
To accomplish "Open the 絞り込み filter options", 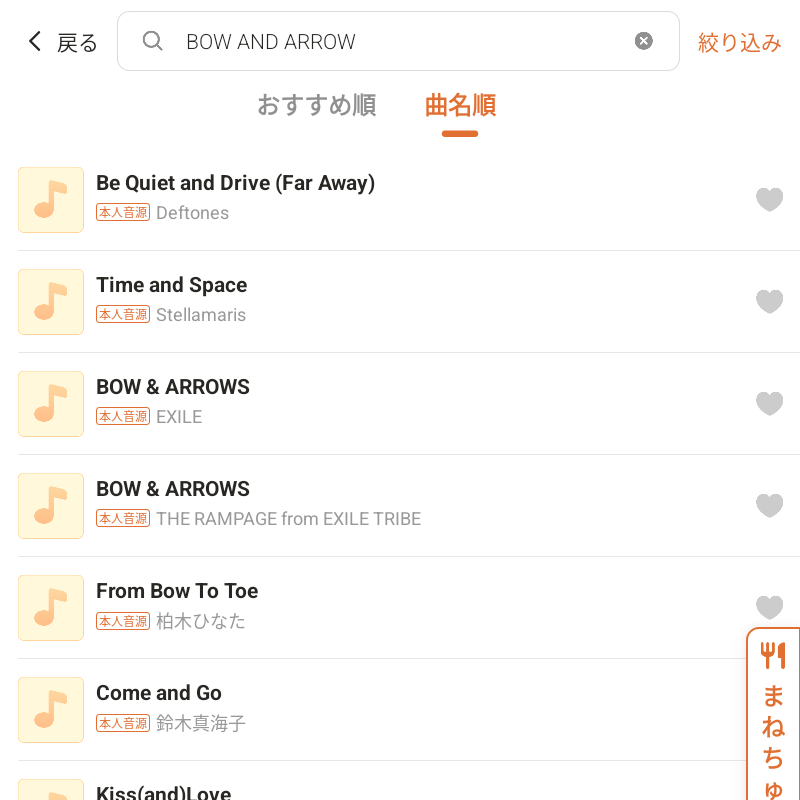I will [x=739, y=42].
